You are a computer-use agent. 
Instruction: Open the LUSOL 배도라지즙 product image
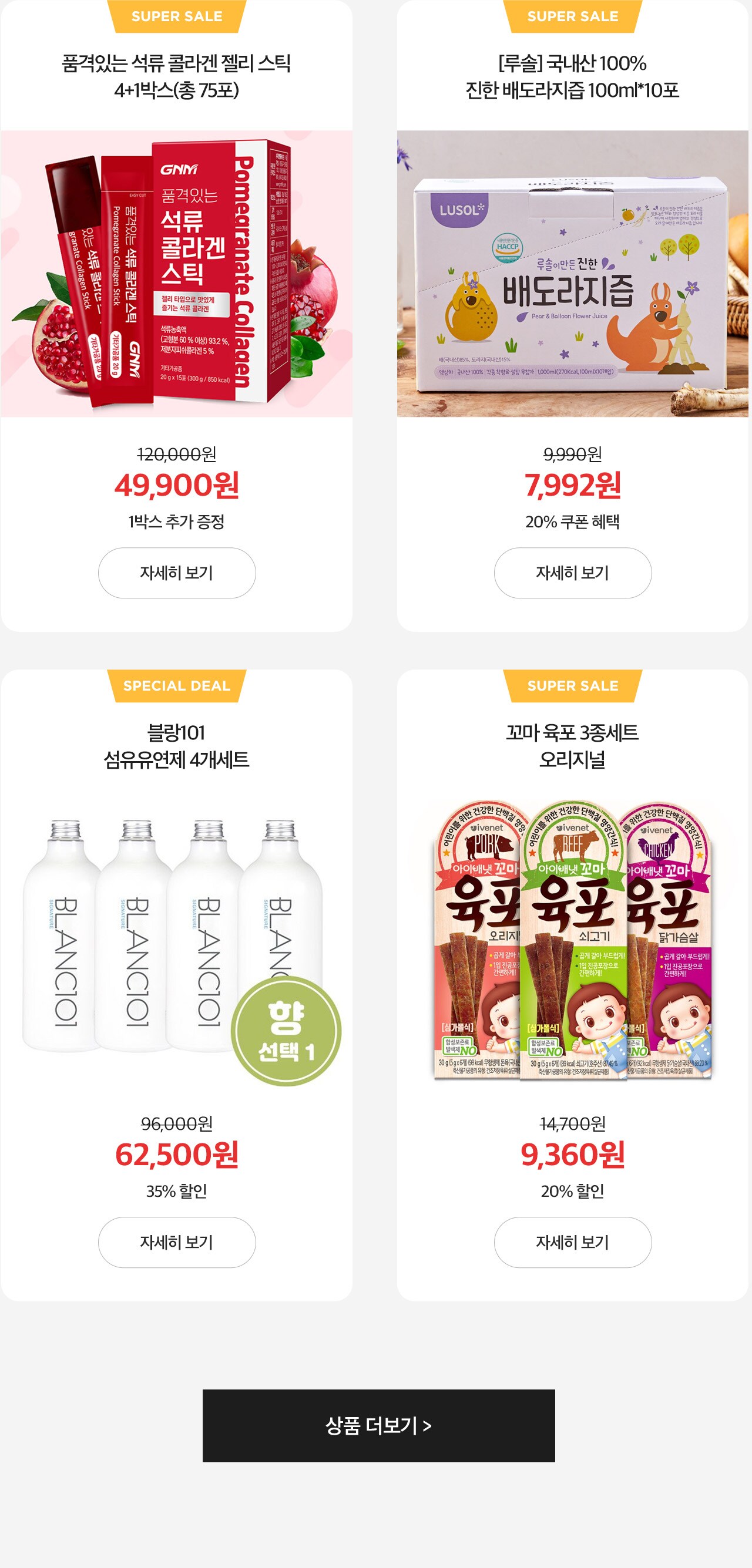coord(572,274)
